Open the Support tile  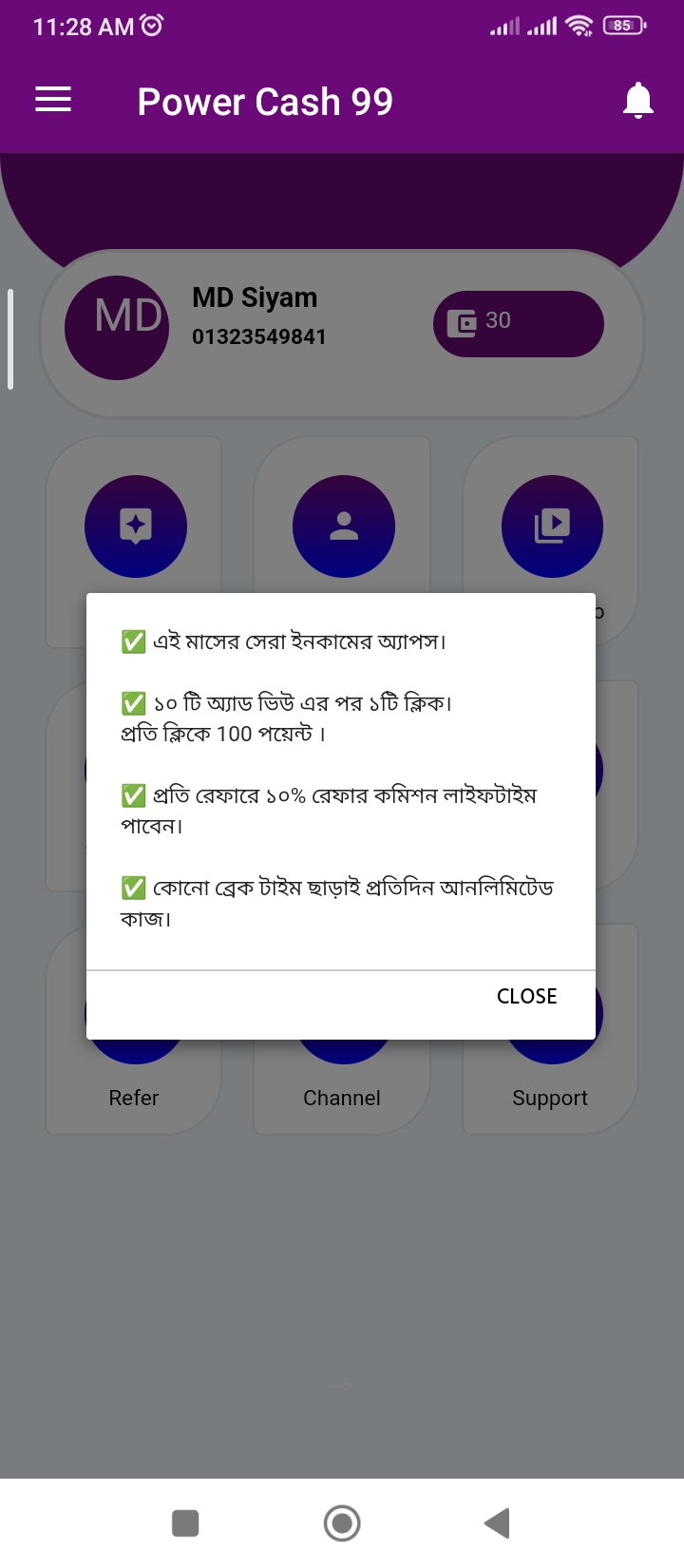pyautogui.click(x=550, y=1098)
